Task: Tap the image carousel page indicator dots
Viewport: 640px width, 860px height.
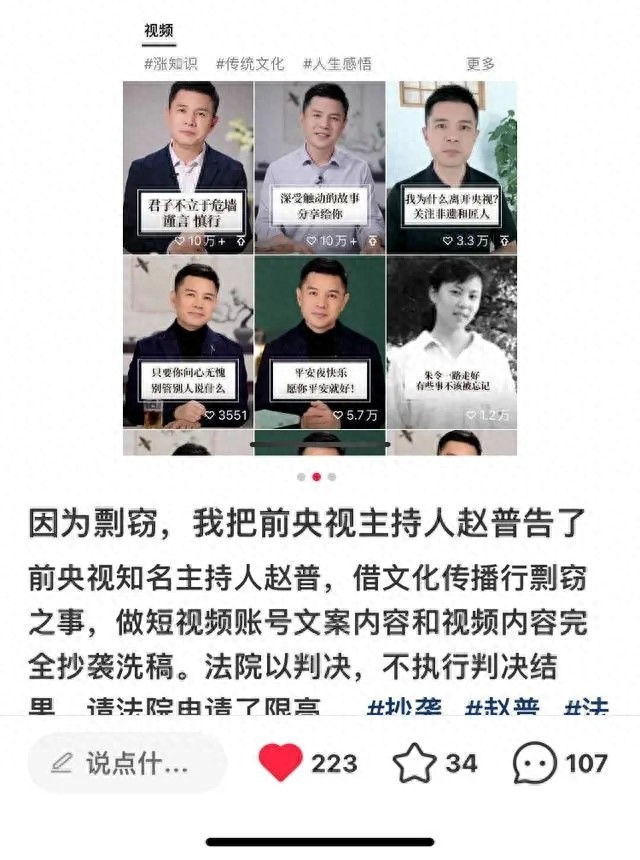Action: click(x=316, y=477)
